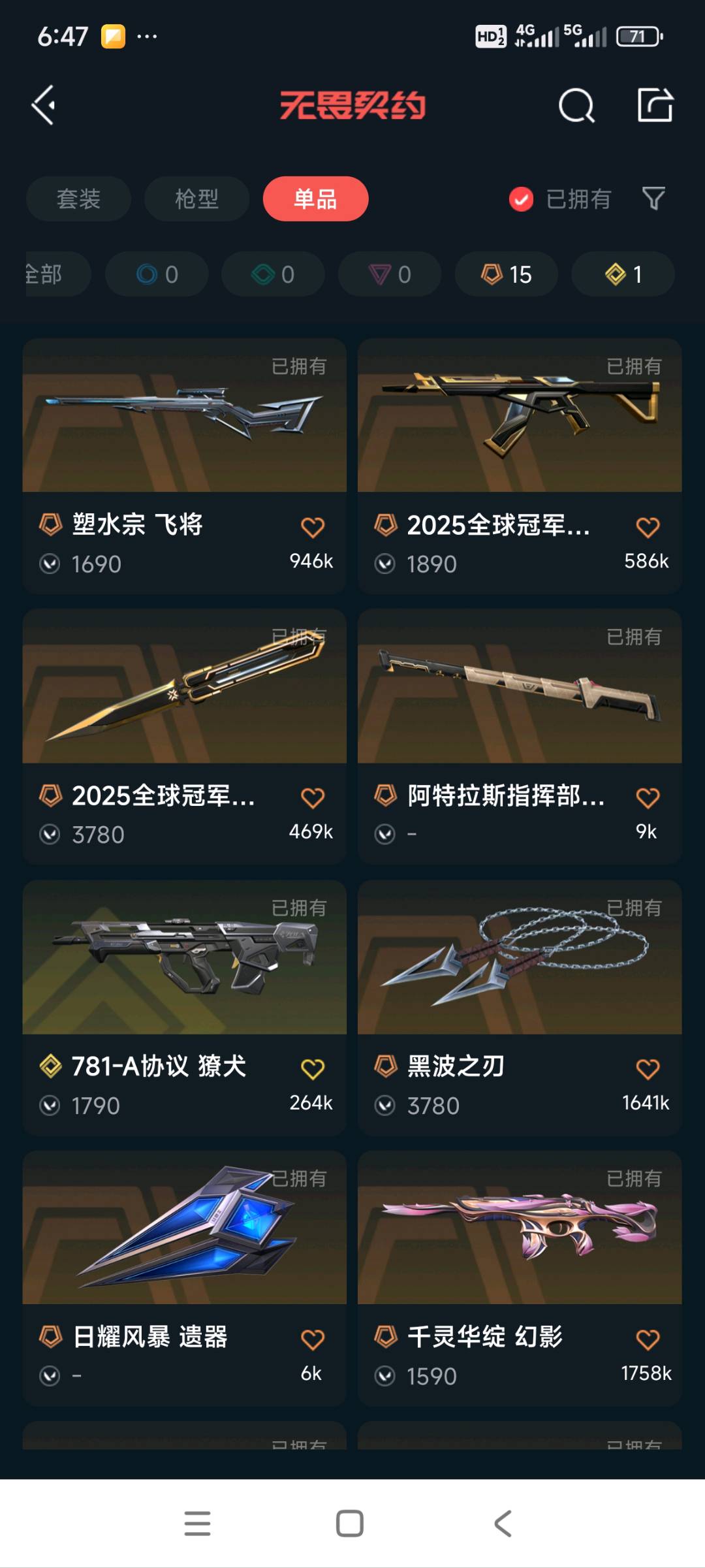
Task: Open the filter funnel options
Action: click(653, 198)
